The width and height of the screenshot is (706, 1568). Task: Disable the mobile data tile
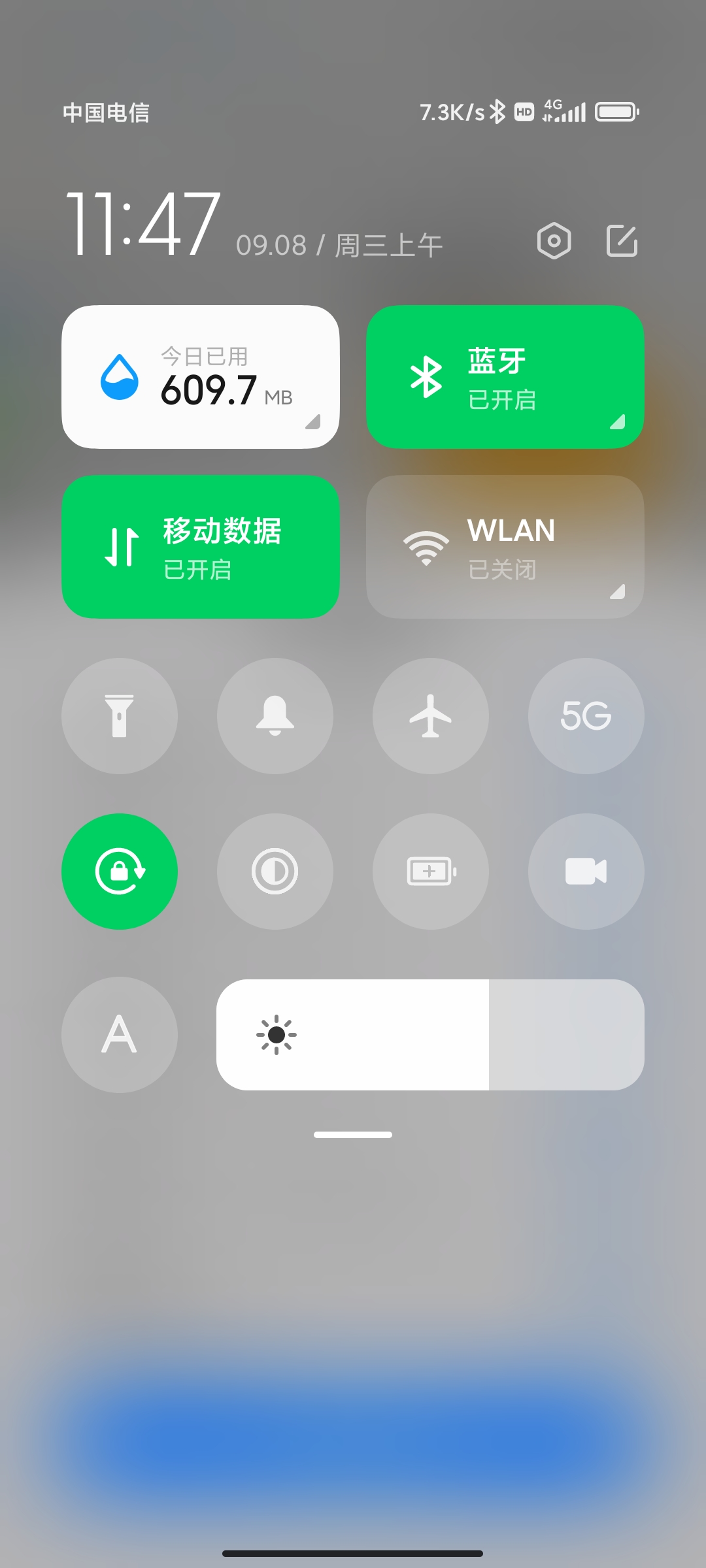pos(200,547)
